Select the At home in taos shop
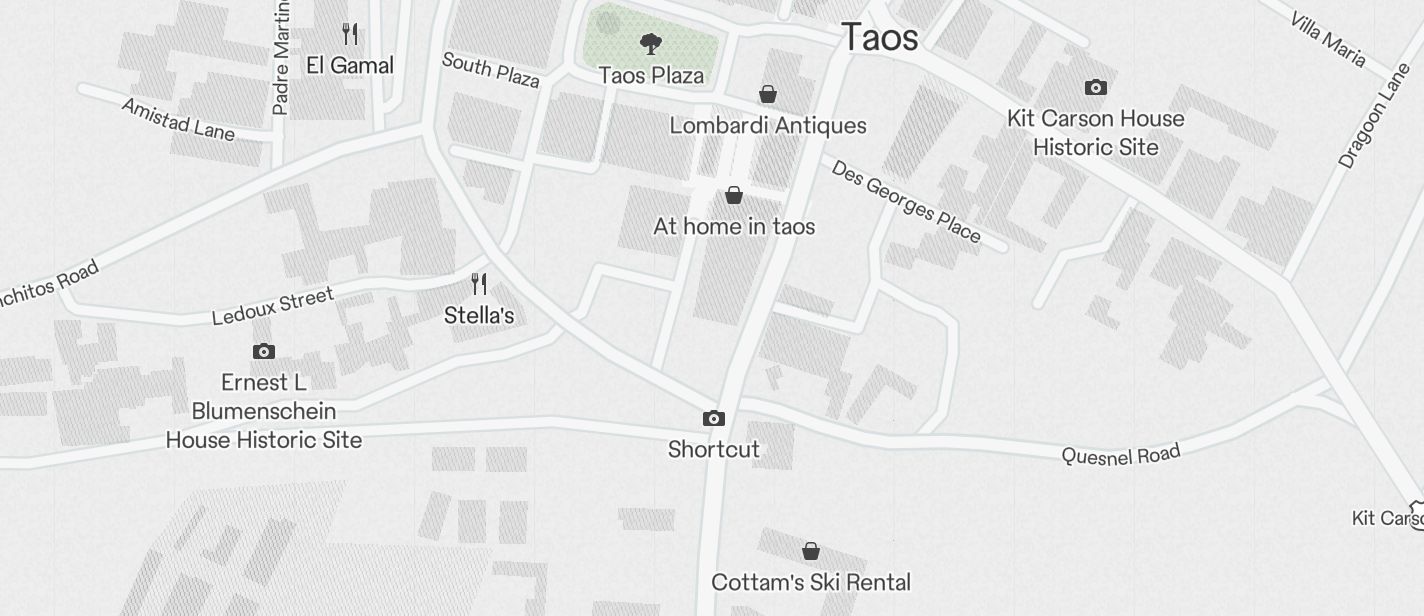Viewport: 1424px width, 616px height. pyautogui.click(x=734, y=196)
